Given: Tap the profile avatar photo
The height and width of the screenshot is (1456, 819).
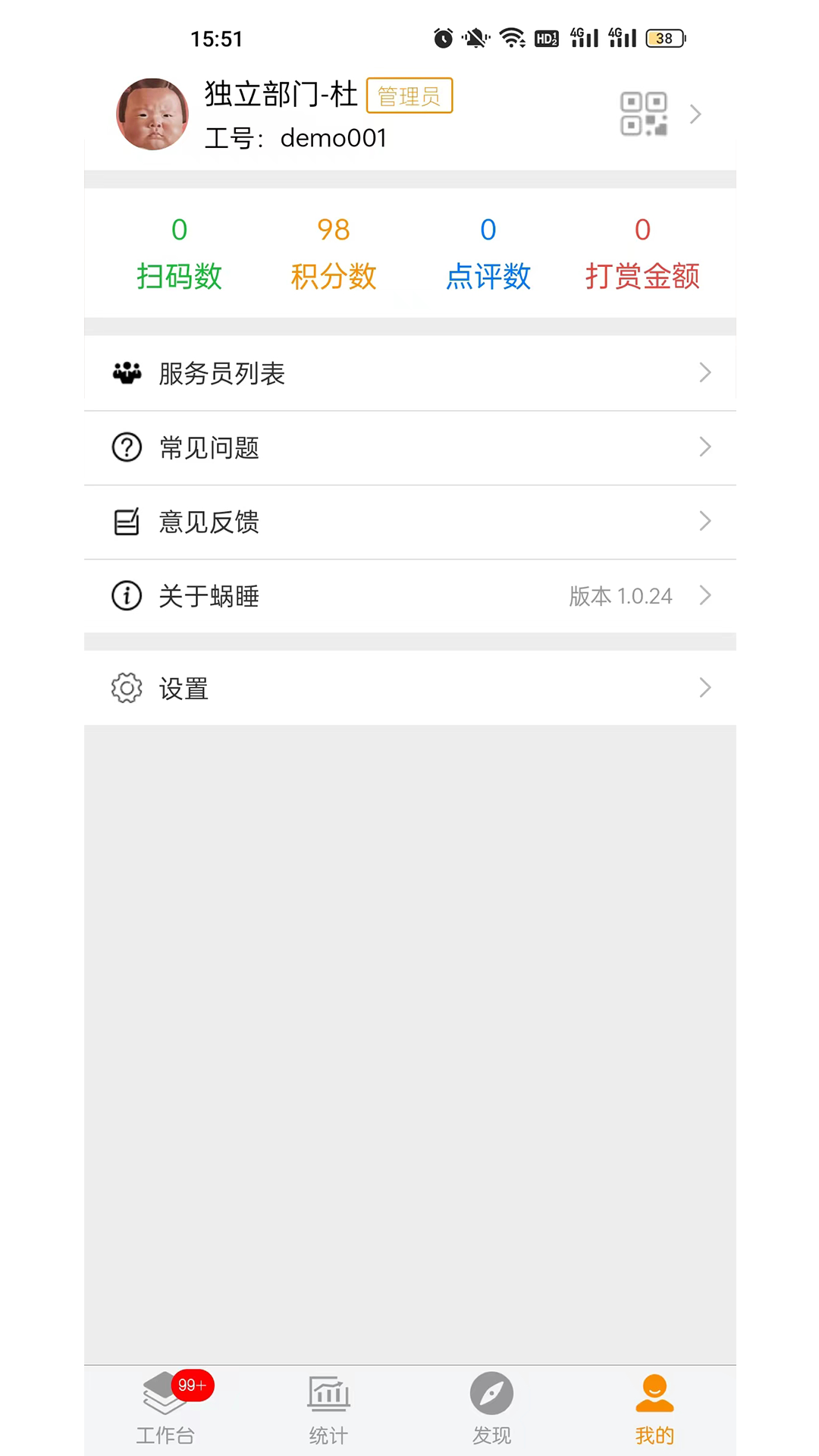Looking at the screenshot, I should click(152, 115).
